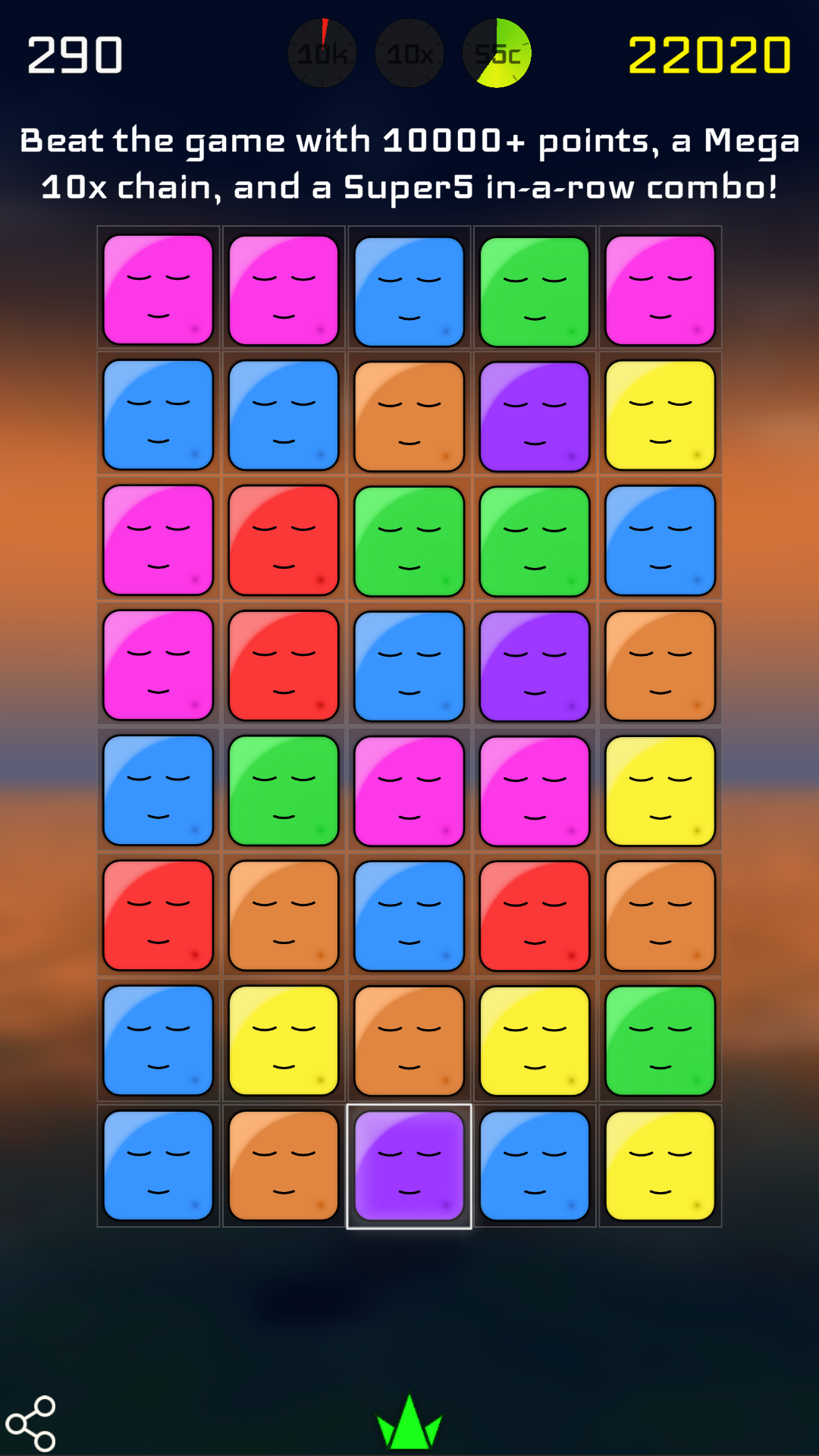The width and height of the screenshot is (819, 1456).
Task: Click the 10k points goal gauge
Action: [x=322, y=53]
